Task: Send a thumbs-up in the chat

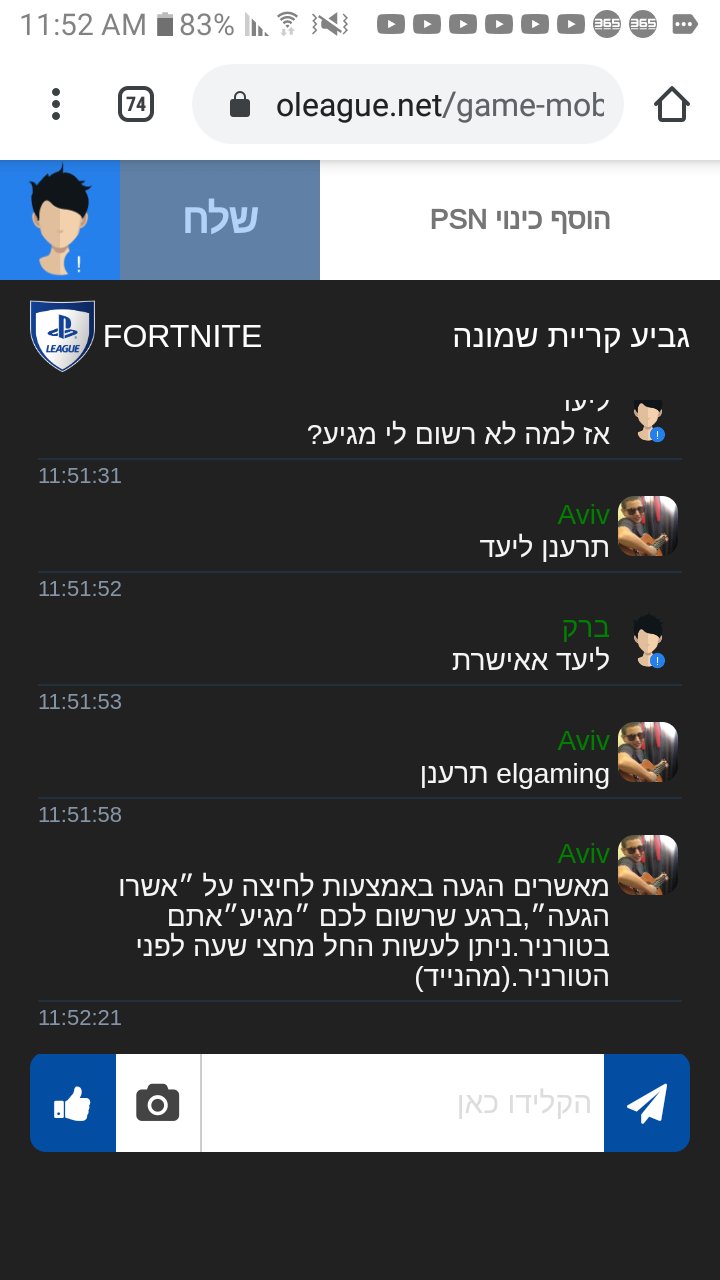Action: [73, 1103]
